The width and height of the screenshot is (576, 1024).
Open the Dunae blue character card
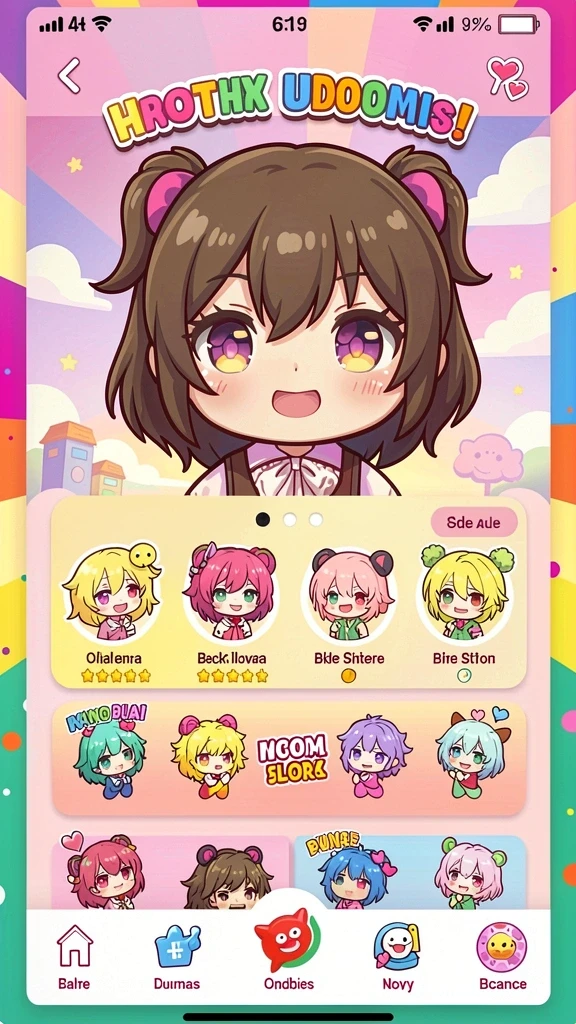[x=410, y=872]
